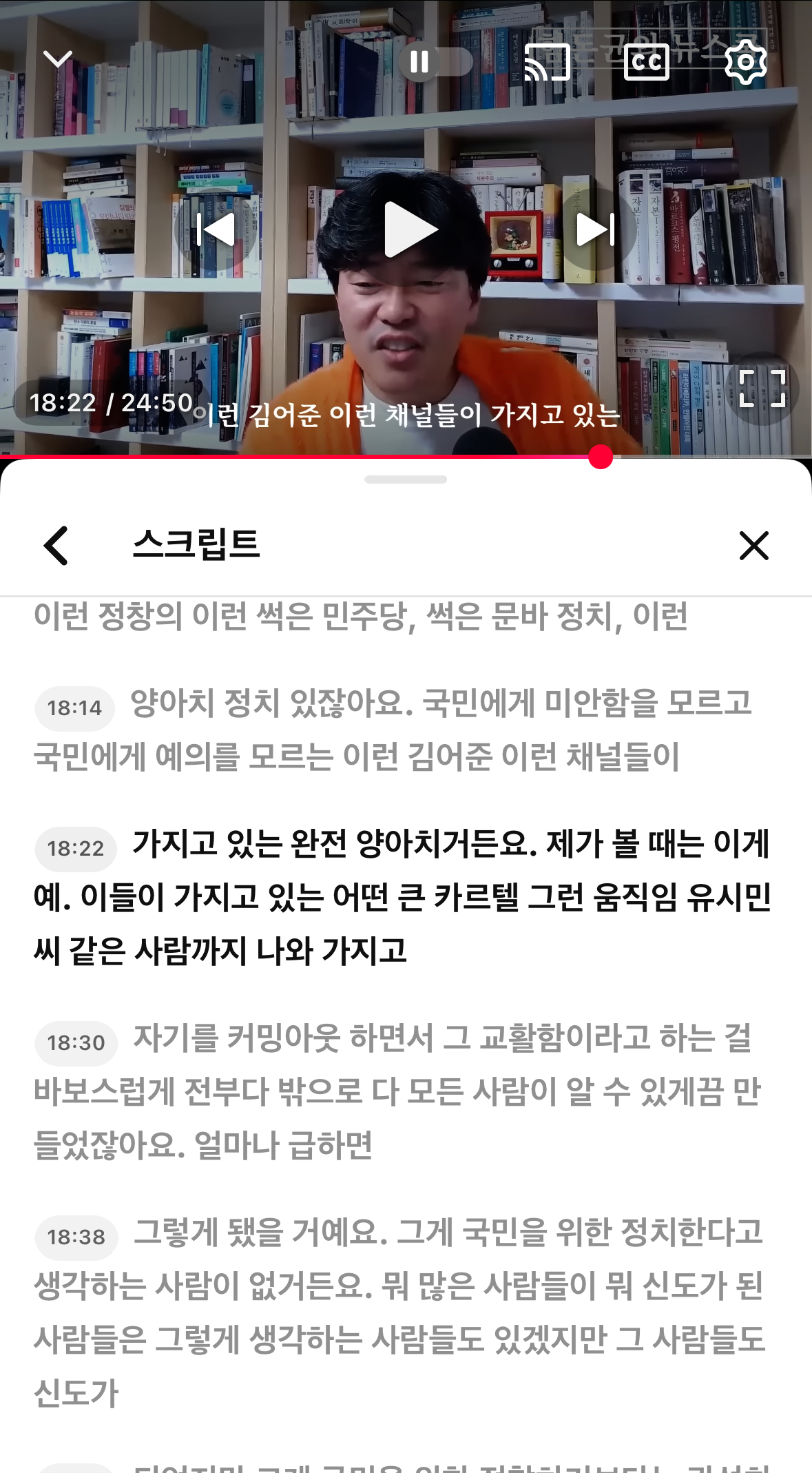Select the 스크립트 panel title

pyautogui.click(x=196, y=545)
